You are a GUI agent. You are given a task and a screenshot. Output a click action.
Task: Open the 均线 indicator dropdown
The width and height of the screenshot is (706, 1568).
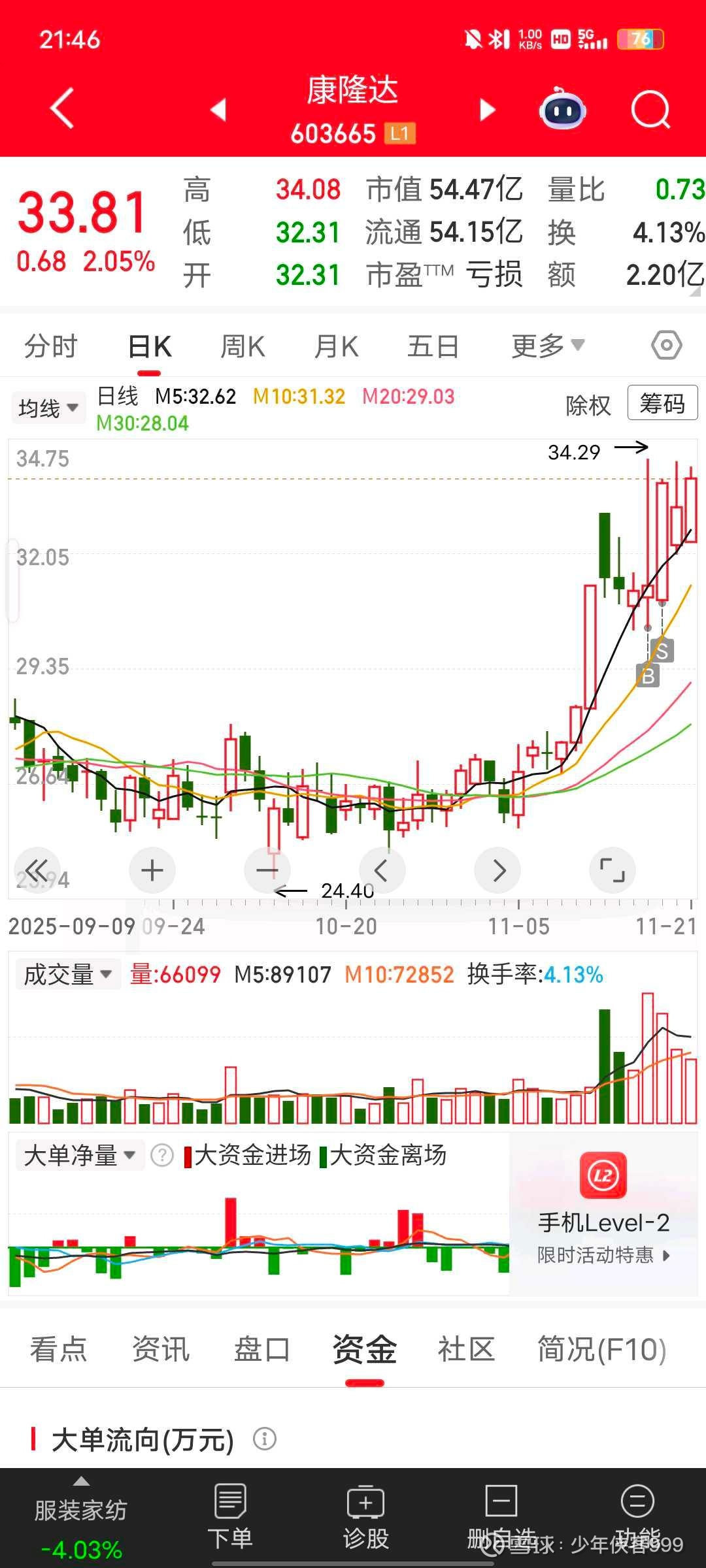[x=48, y=408]
